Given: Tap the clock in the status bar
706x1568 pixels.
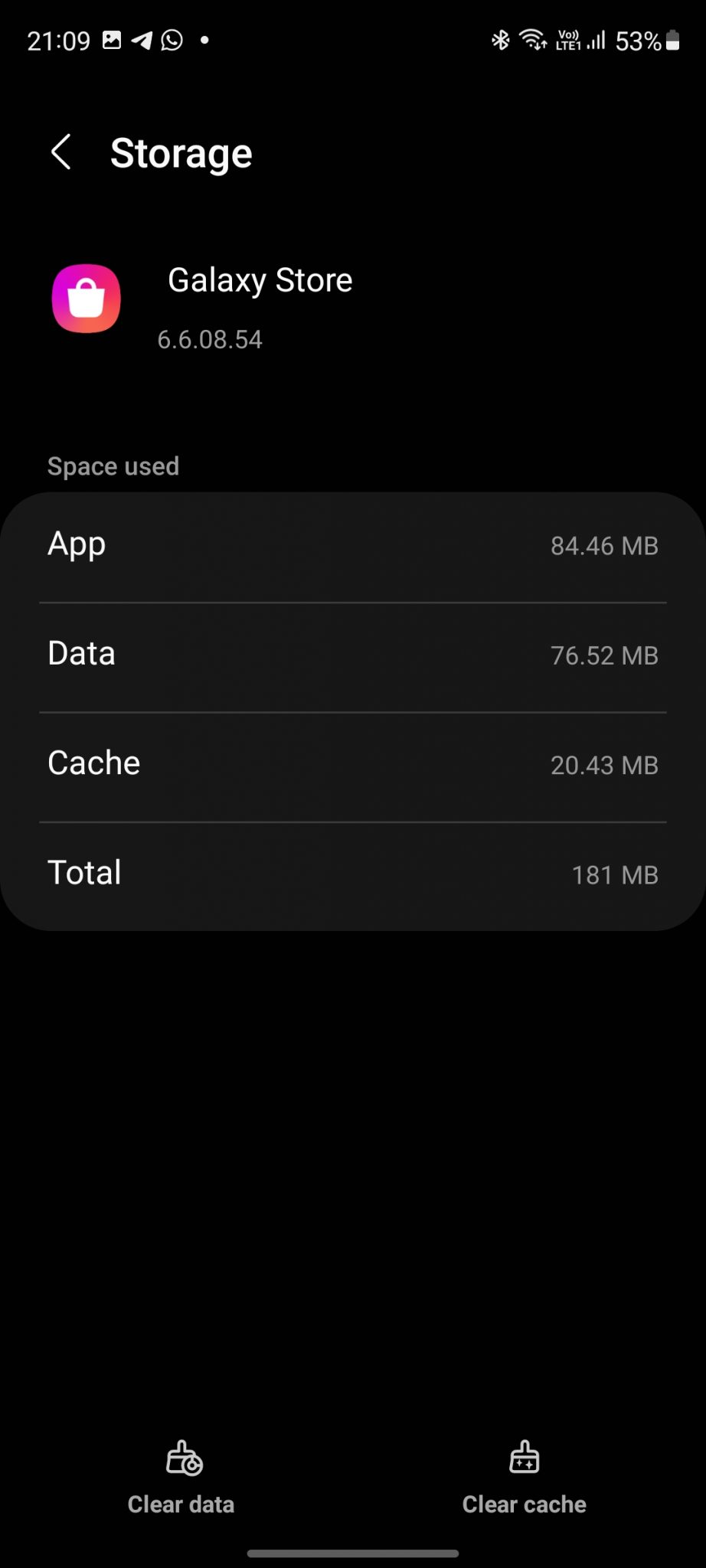Looking at the screenshot, I should tap(57, 41).
